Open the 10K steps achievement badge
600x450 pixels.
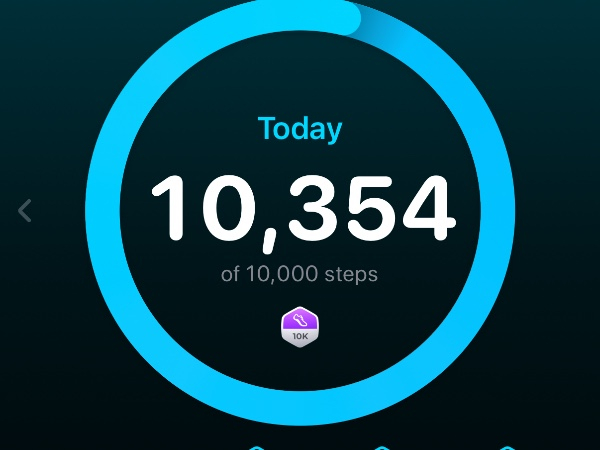300,327
